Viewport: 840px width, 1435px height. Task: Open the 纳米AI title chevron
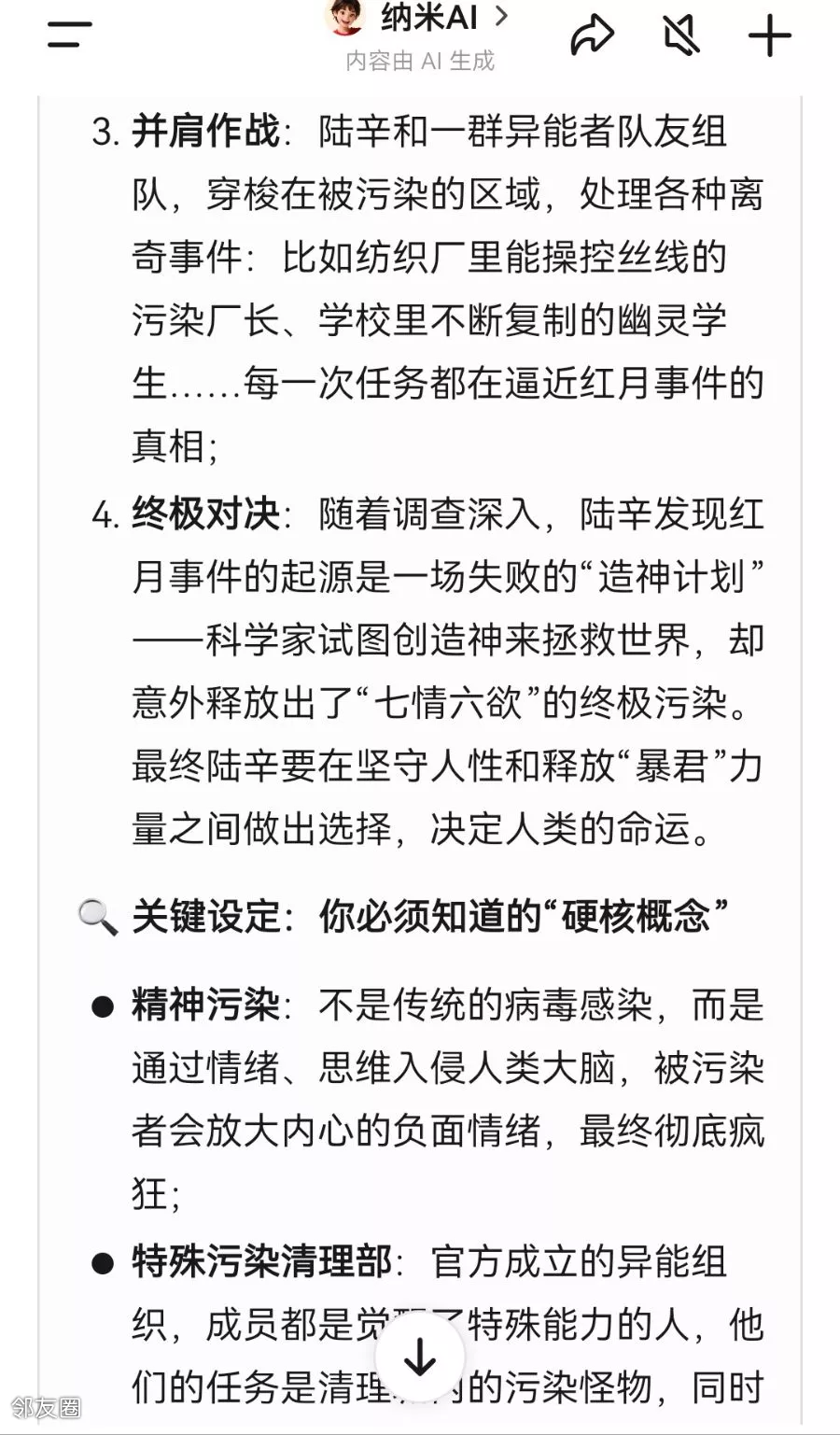tap(501, 15)
